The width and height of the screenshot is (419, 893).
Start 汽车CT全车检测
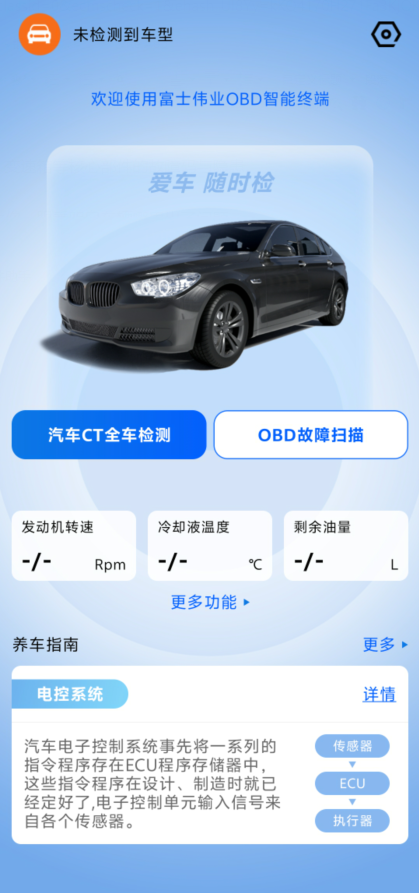click(x=109, y=435)
